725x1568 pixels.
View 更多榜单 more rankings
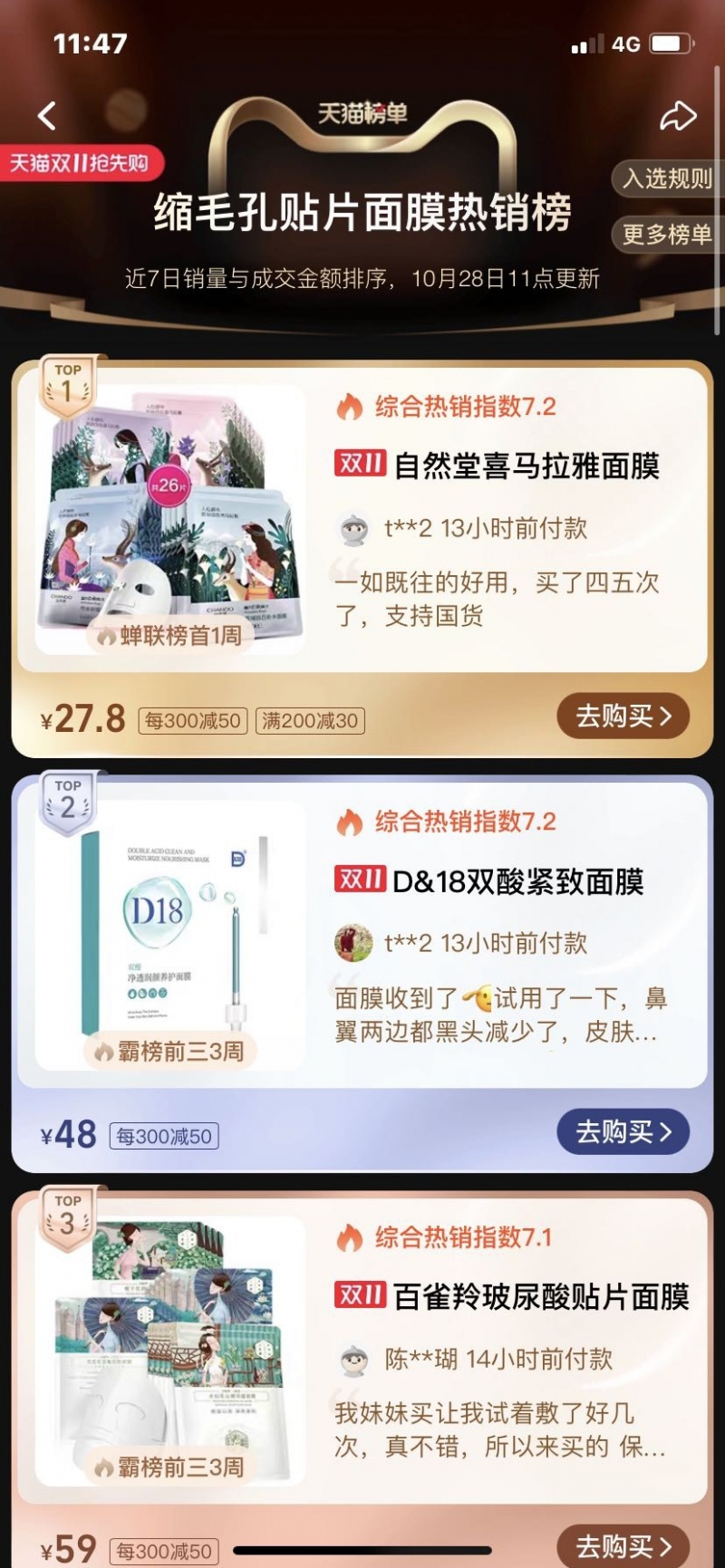point(666,235)
